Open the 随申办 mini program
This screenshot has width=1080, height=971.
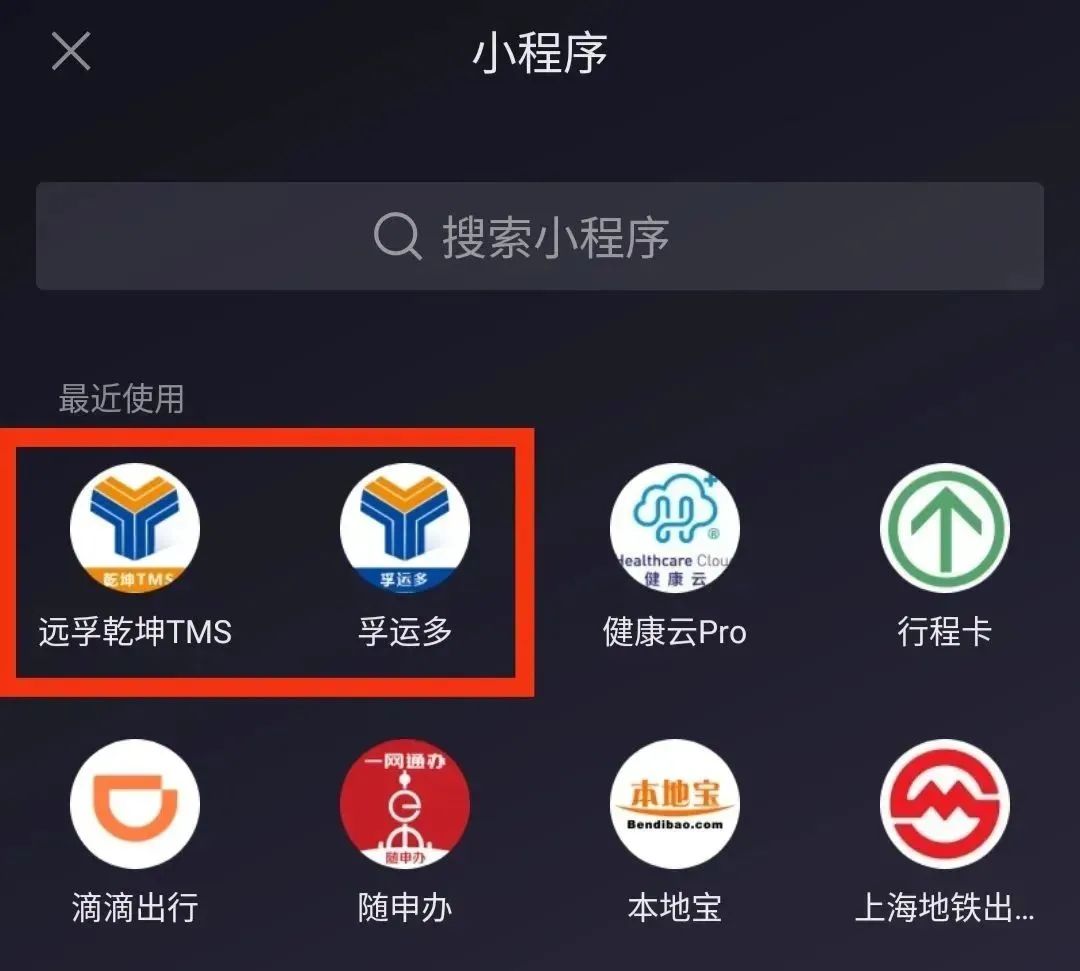click(x=405, y=804)
